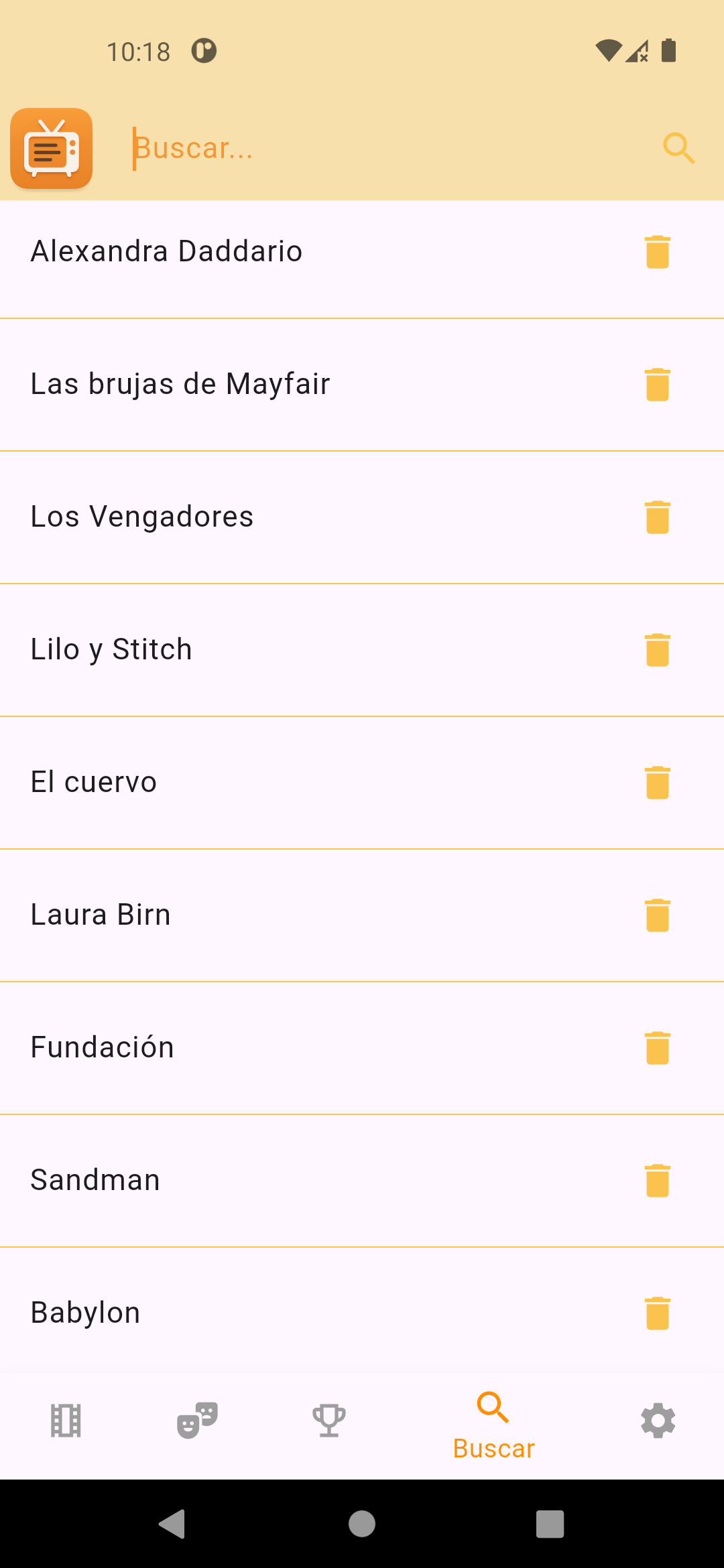The image size is (724, 1568).
Task: Delete Alexandra Daddario from search history
Action: tap(658, 252)
